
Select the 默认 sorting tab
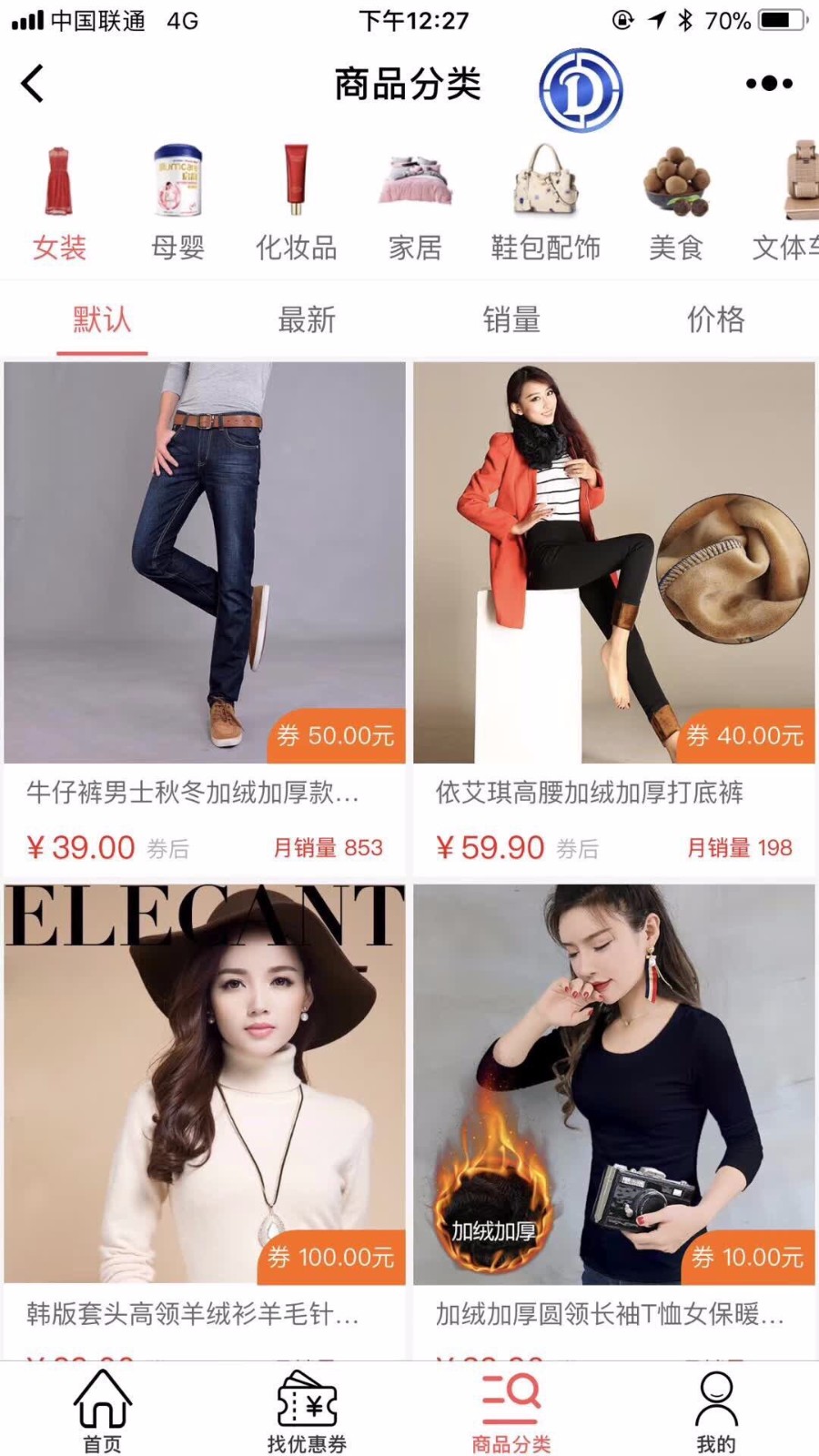point(102,319)
